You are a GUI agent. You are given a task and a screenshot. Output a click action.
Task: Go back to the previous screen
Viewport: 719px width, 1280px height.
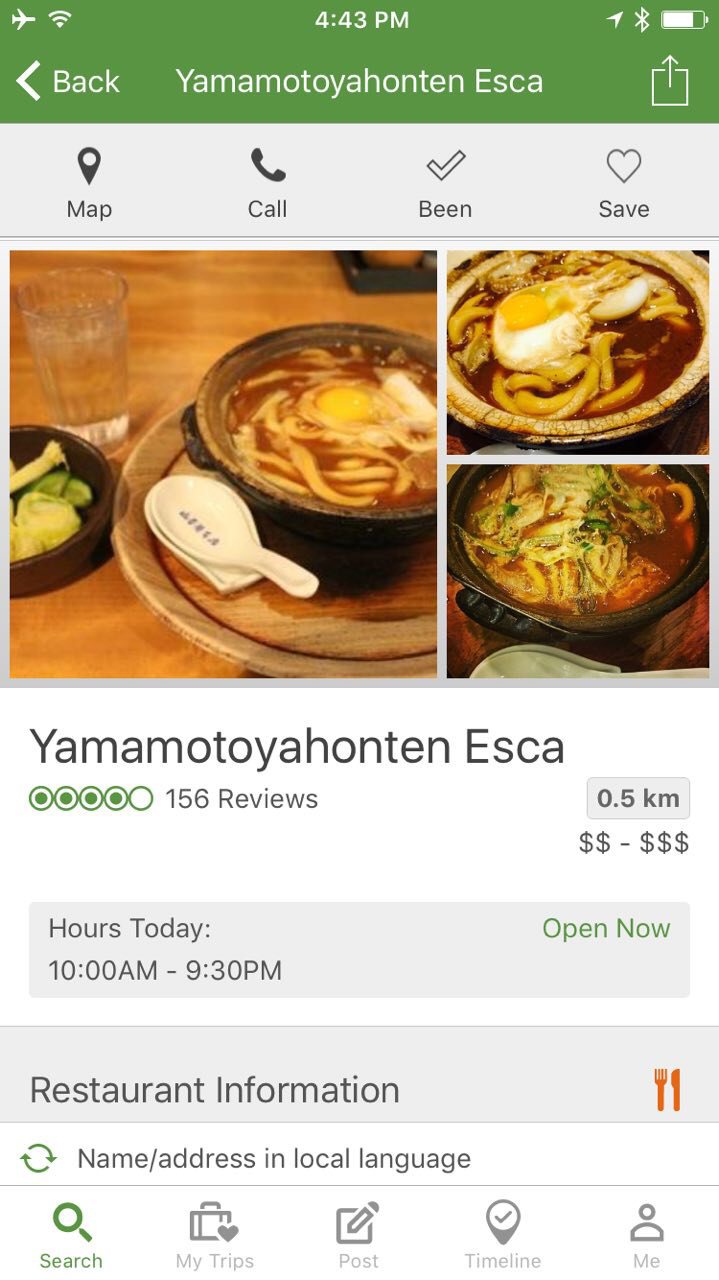click(x=68, y=81)
